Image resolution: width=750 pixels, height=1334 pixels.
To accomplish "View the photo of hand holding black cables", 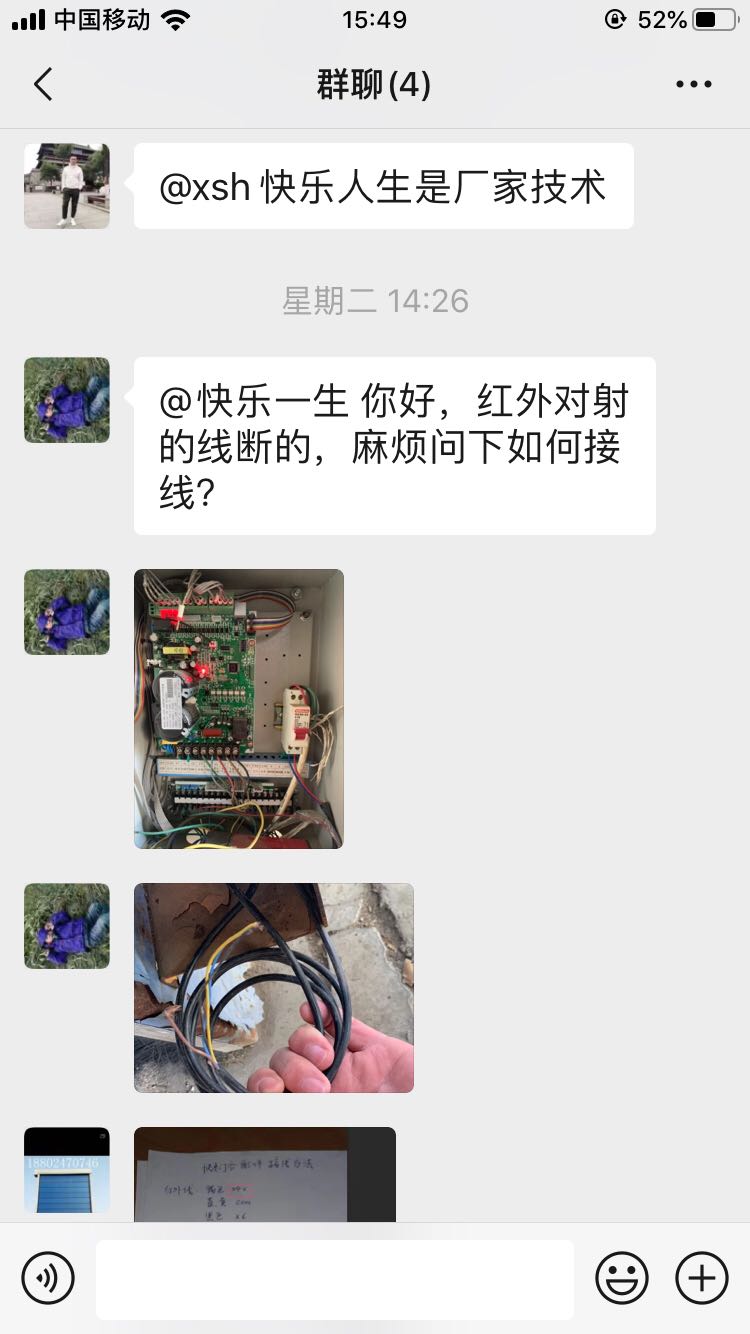I will pos(274,988).
